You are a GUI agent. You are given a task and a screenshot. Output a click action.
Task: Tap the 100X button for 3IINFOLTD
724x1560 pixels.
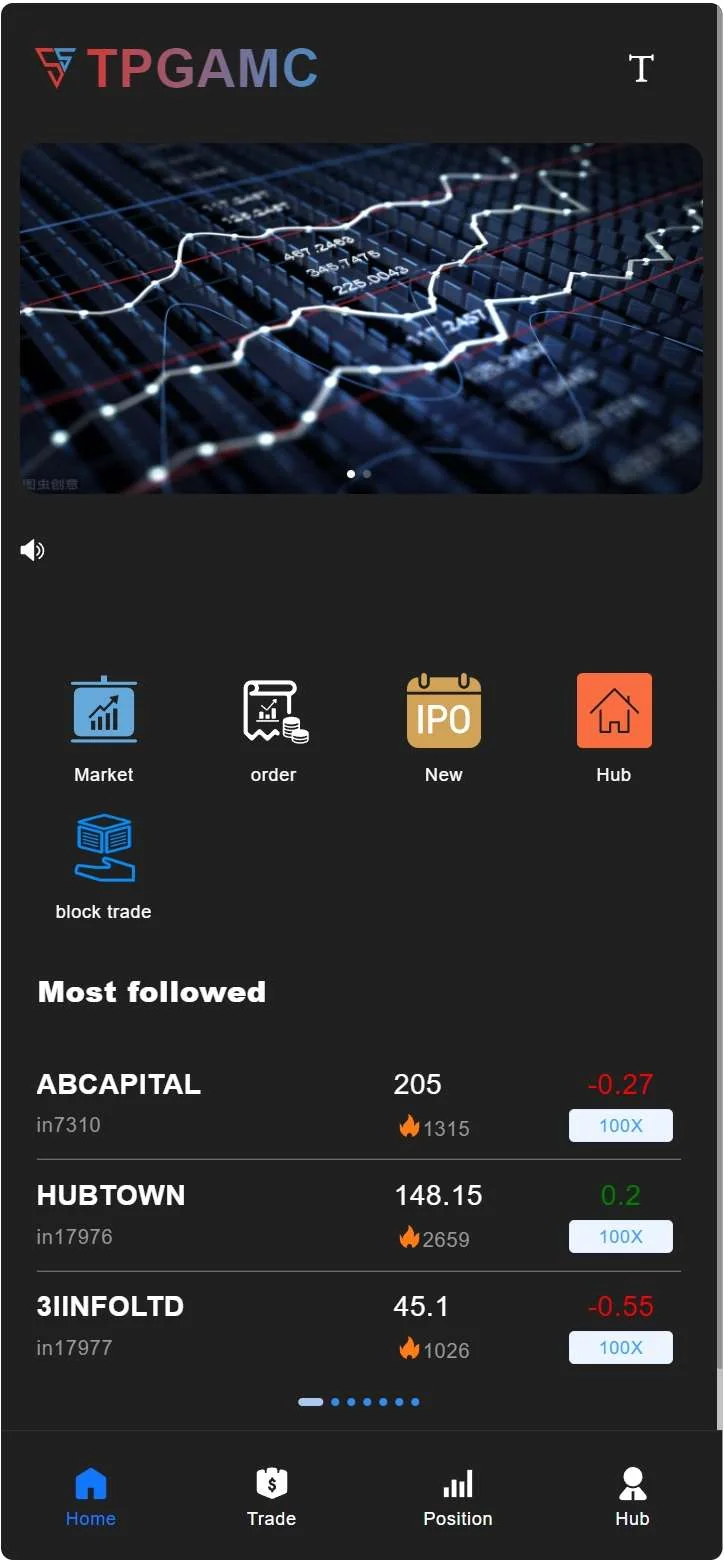click(x=620, y=1348)
